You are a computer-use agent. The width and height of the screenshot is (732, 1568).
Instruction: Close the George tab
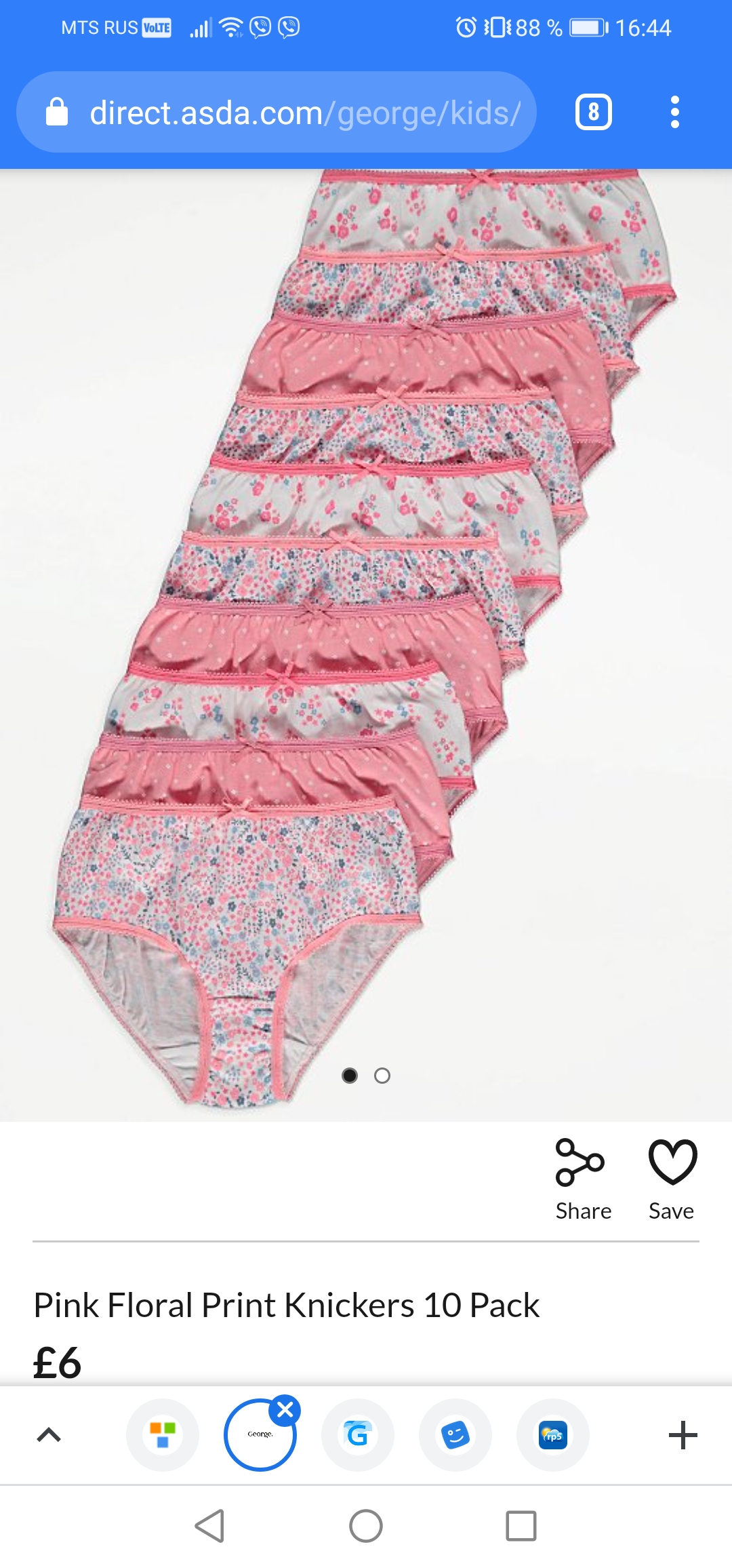click(285, 1409)
